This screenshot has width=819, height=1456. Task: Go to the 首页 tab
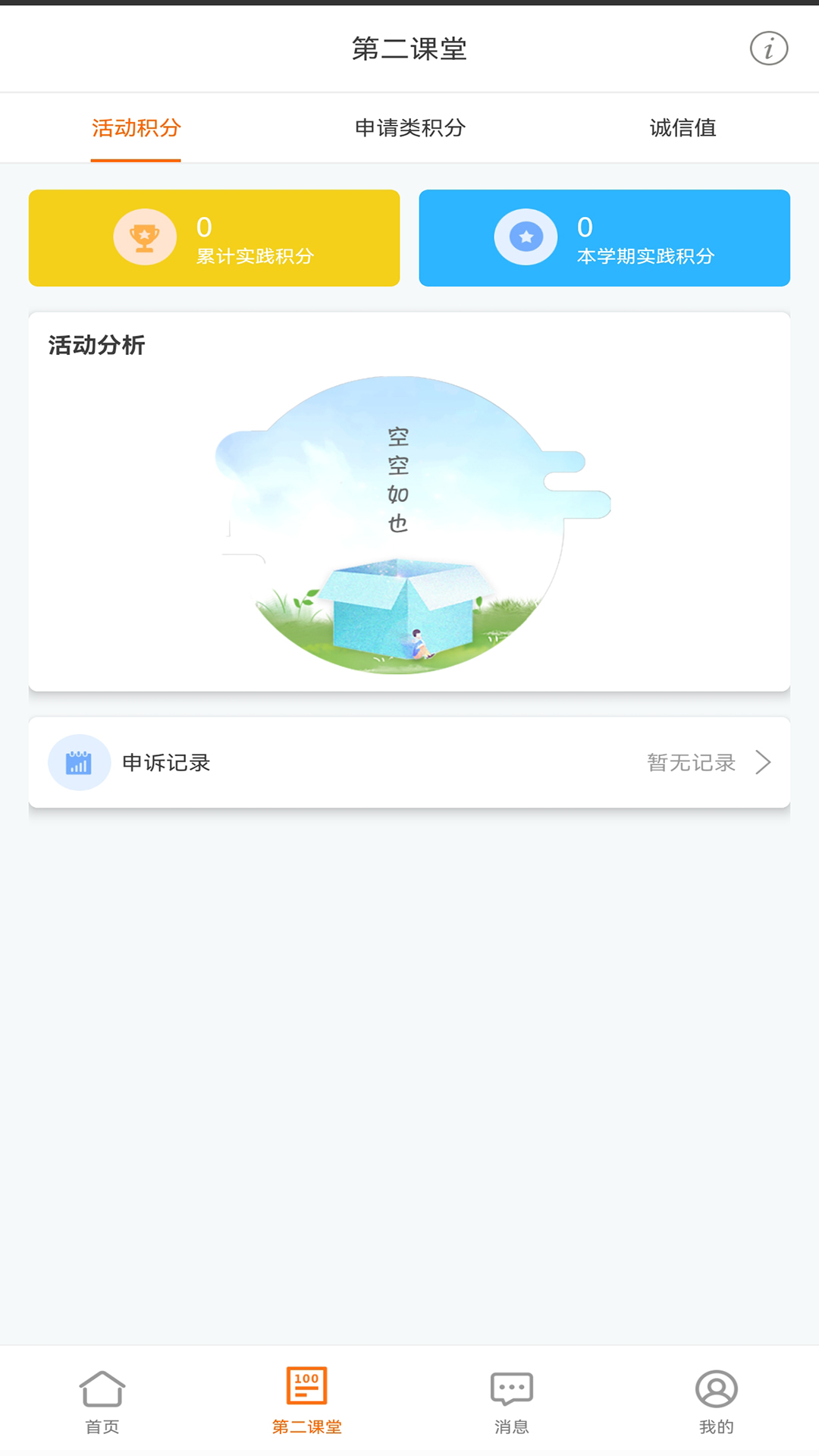(x=102, y=1401)
